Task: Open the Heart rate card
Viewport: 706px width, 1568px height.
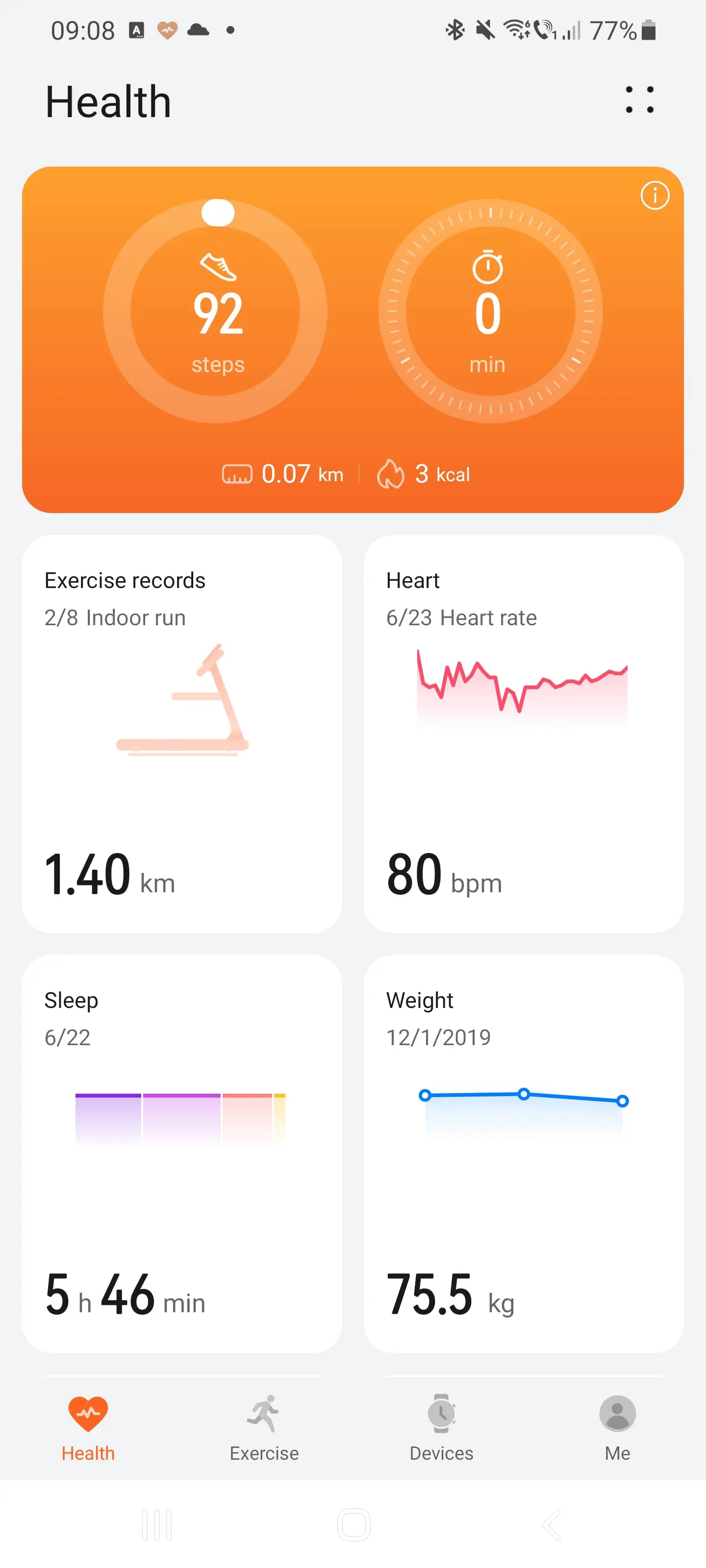Action: pyautogui.click(x=523, y=734)
